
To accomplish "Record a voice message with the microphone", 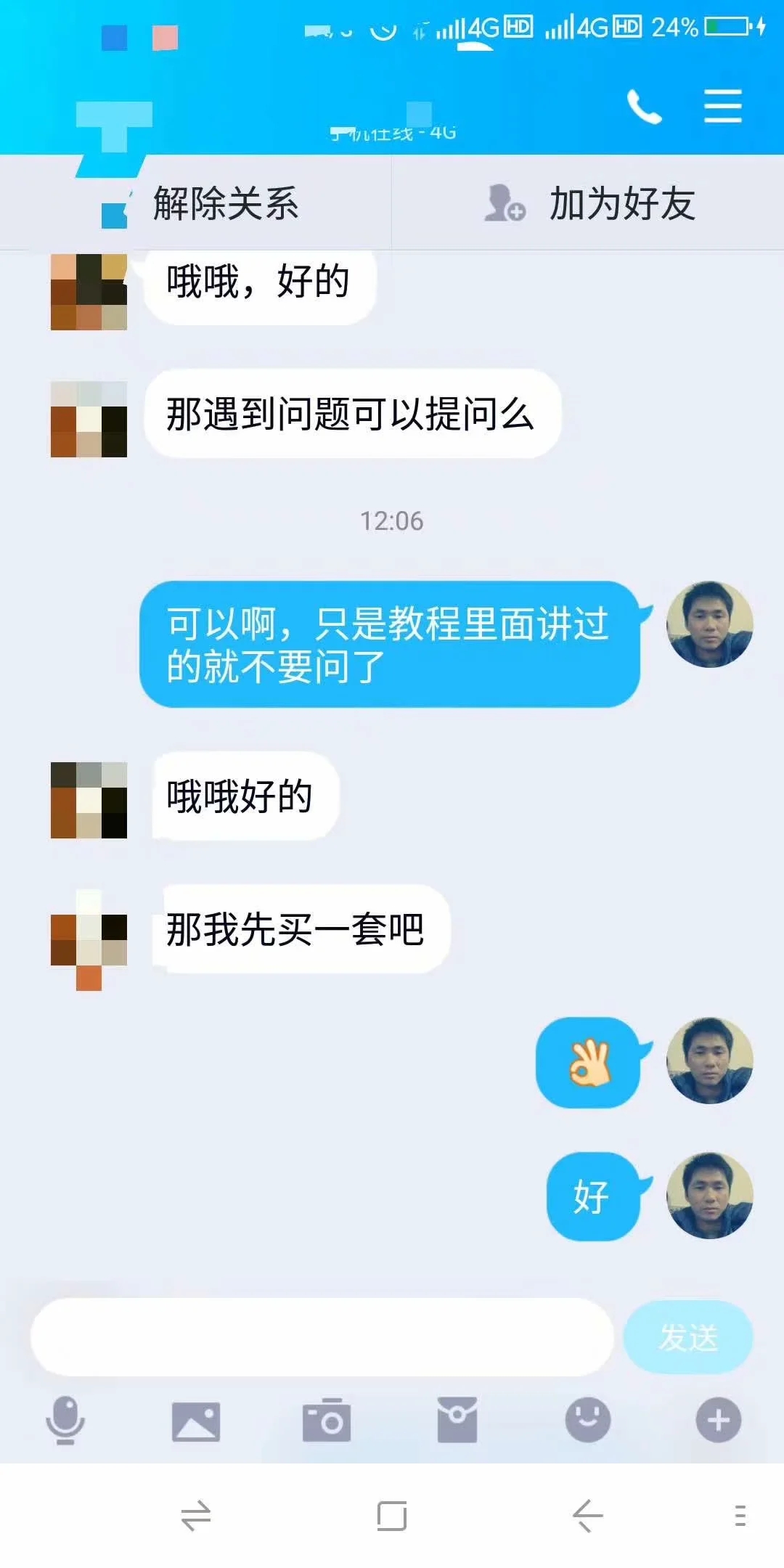I will (65, 1420).
